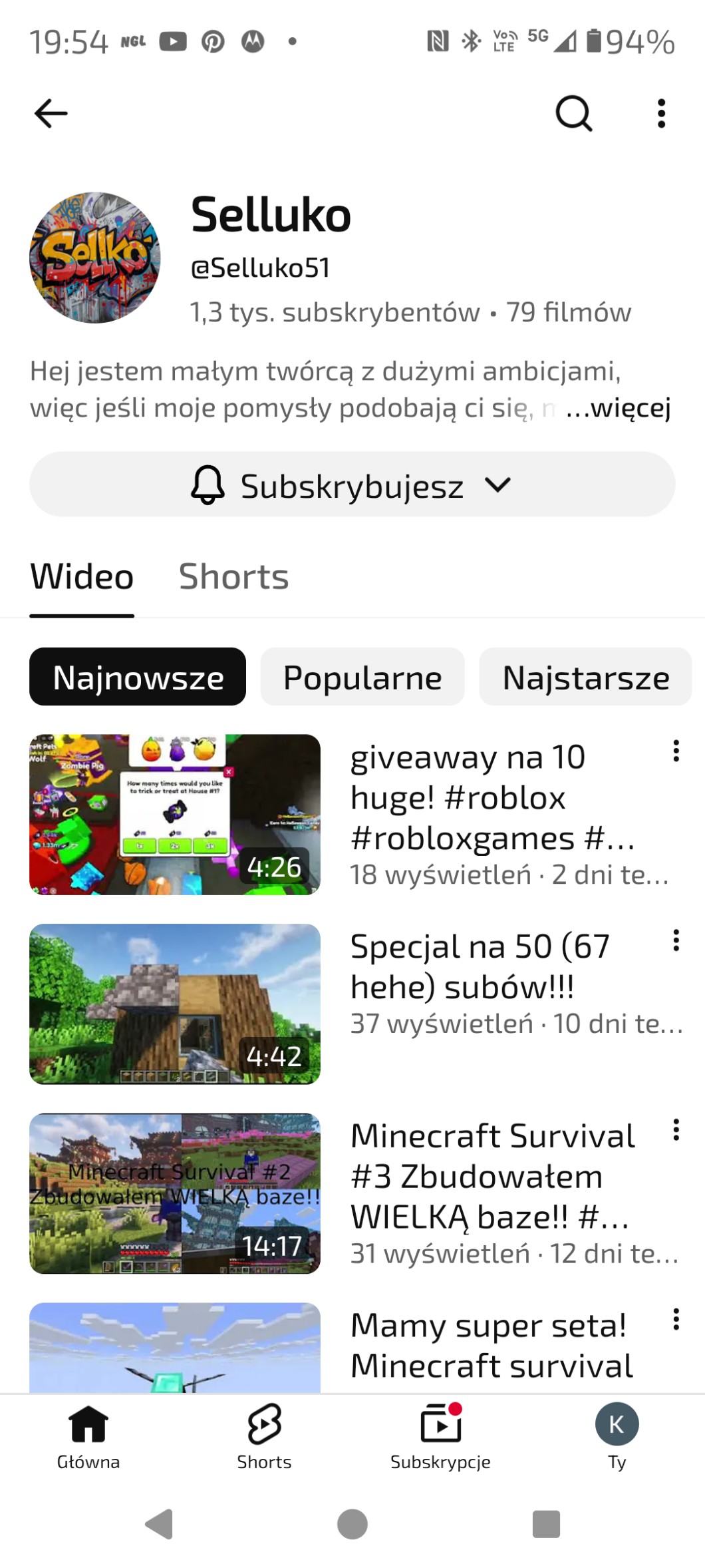Open options for giveaway na 10 huge

(x=676, y=751)
